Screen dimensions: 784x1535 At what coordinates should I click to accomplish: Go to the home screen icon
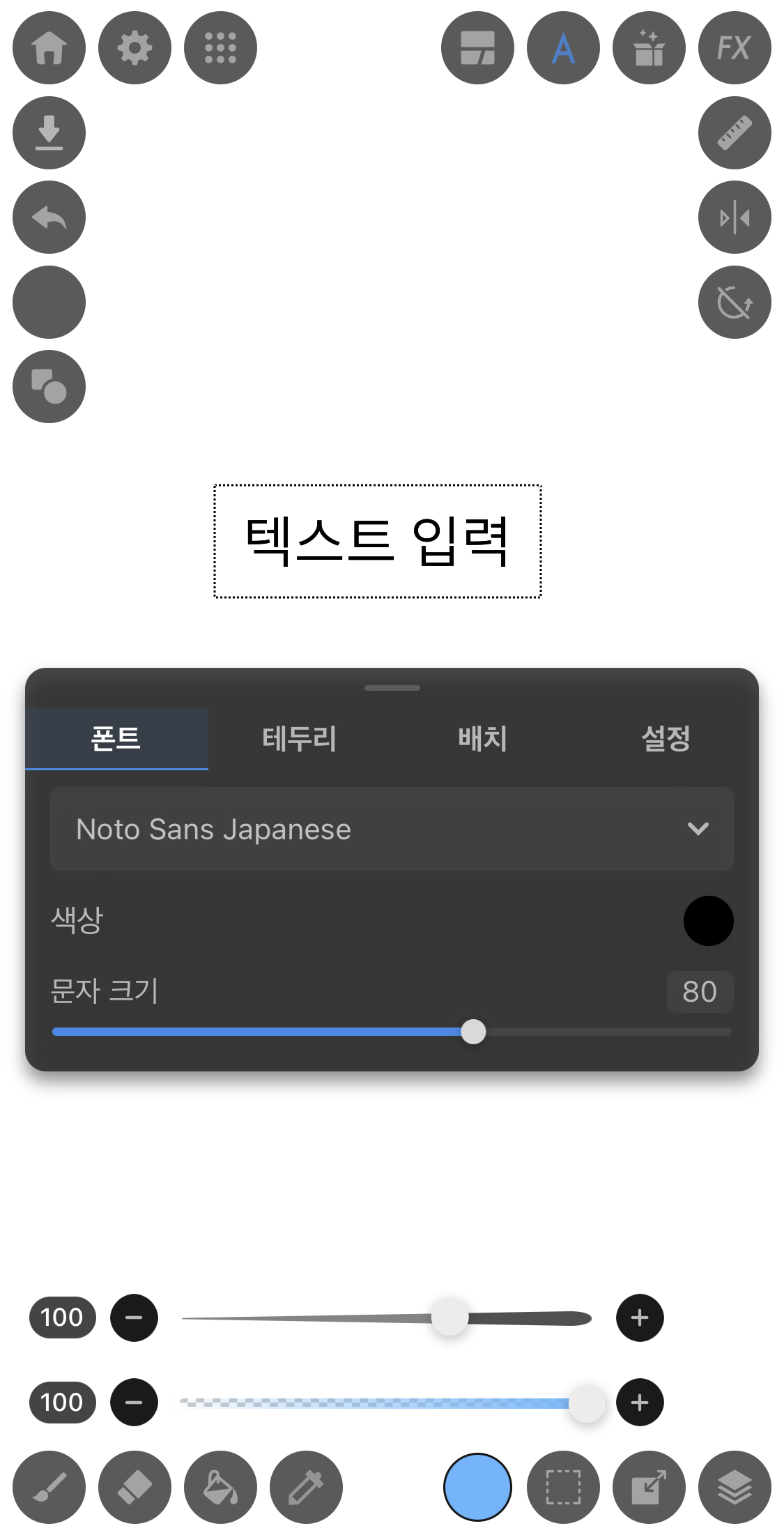pyautogui.click(x=49, y=48)
